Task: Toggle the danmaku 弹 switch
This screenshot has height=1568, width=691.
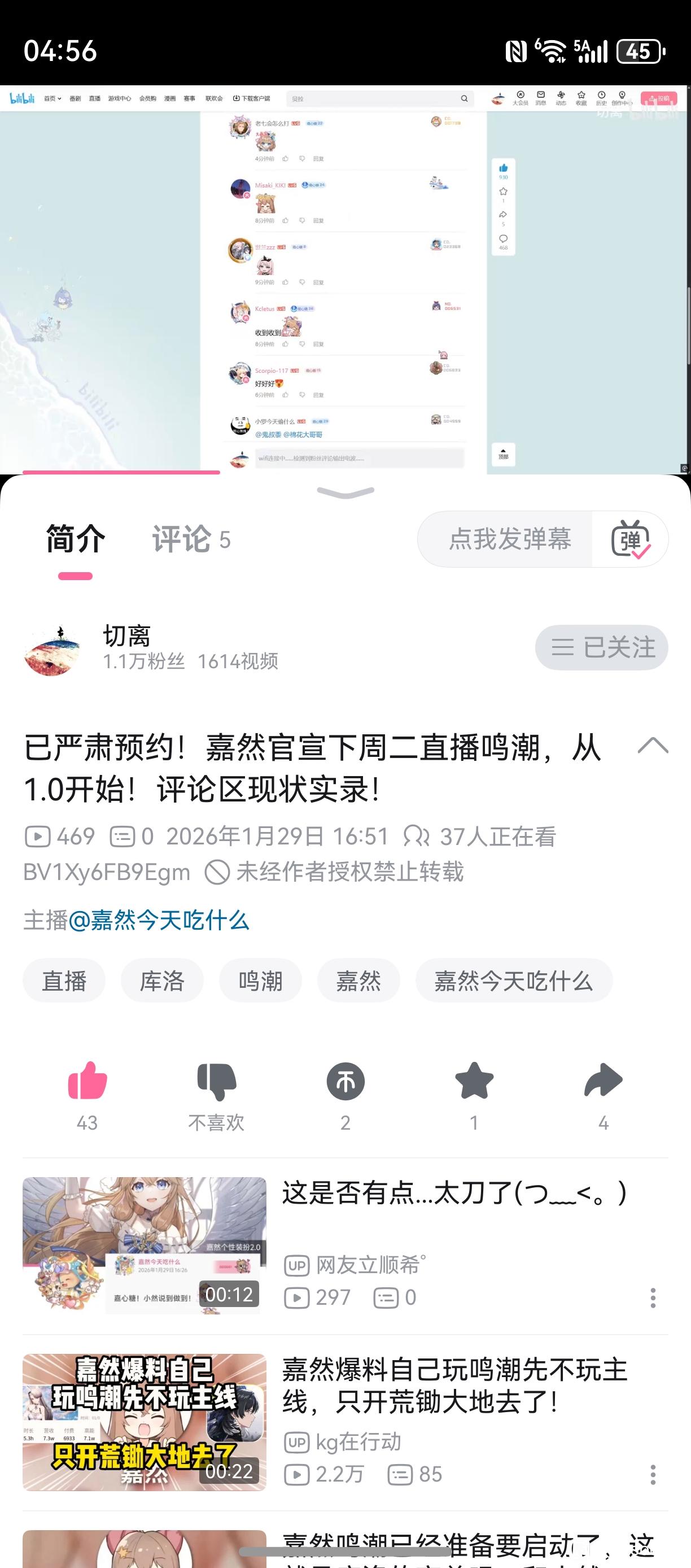Action: pos(630,539)
